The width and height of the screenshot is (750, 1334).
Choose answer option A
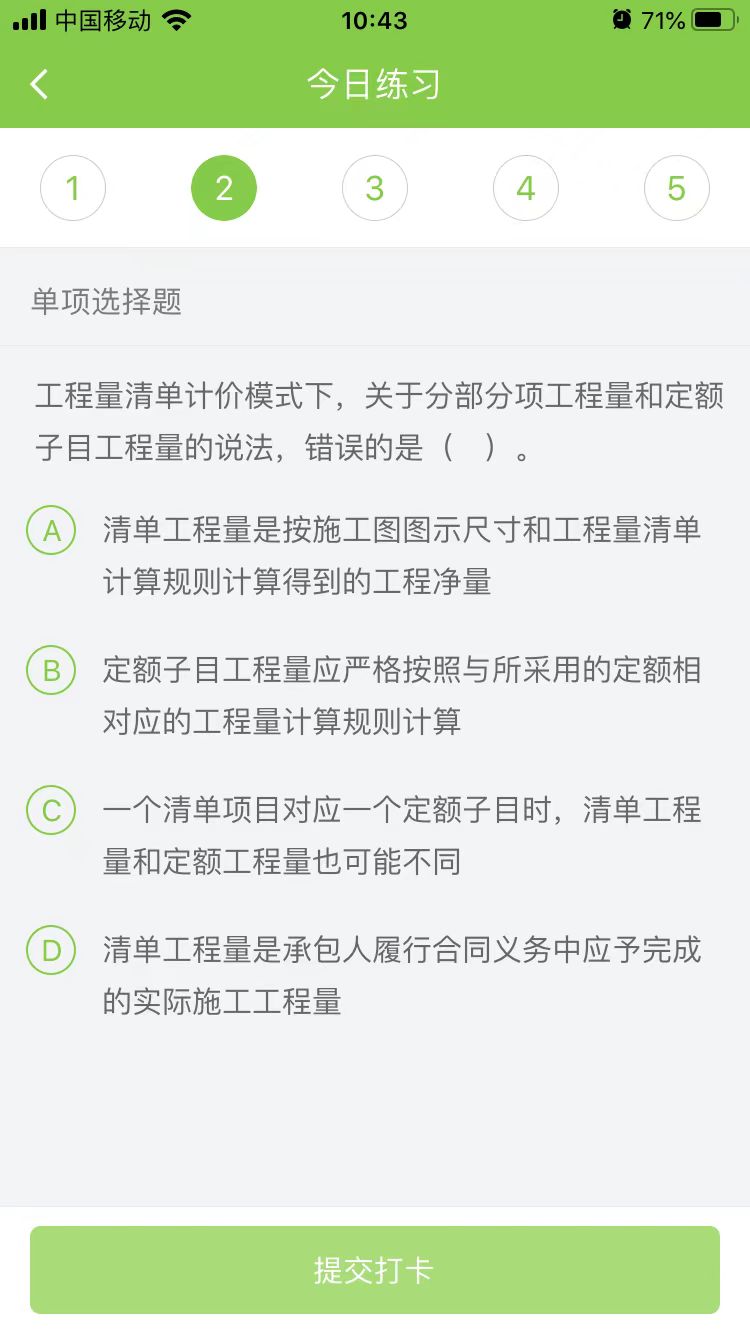pyautogui.click(x=52, y=531)
